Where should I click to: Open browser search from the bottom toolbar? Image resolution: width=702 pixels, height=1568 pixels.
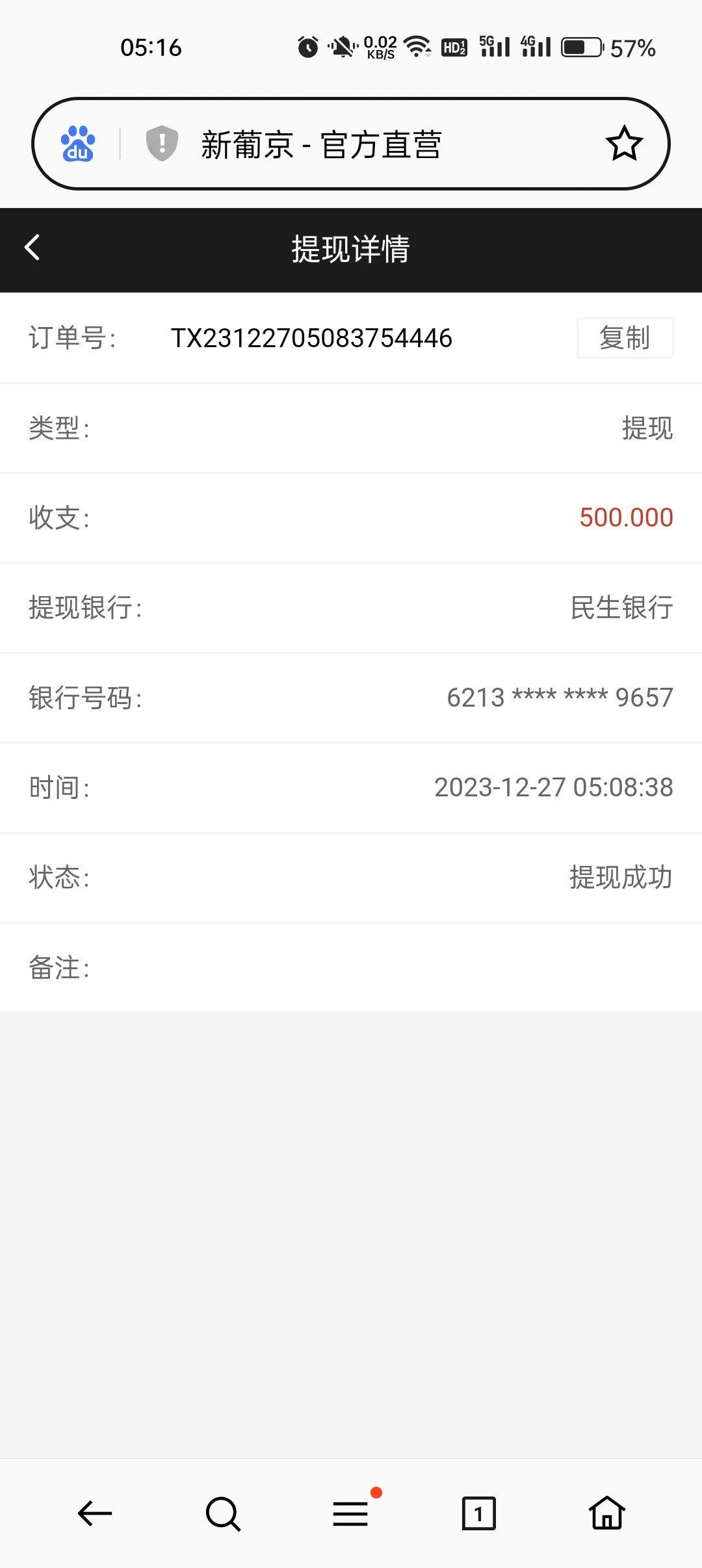pyautogui.click(x=223, y=1514)
